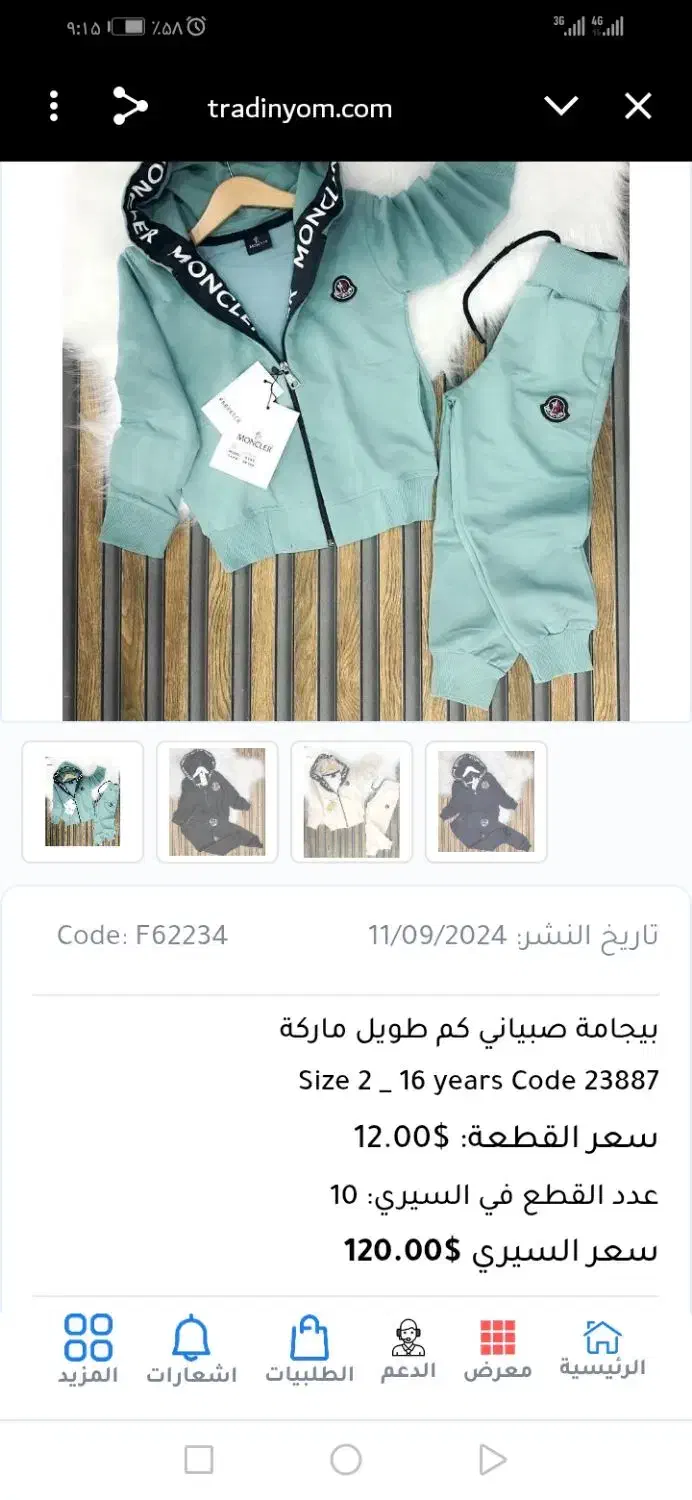Select the cream tracksuit thumbnail
This screenshot has height=1500, width=692.
tap(352, 802)
